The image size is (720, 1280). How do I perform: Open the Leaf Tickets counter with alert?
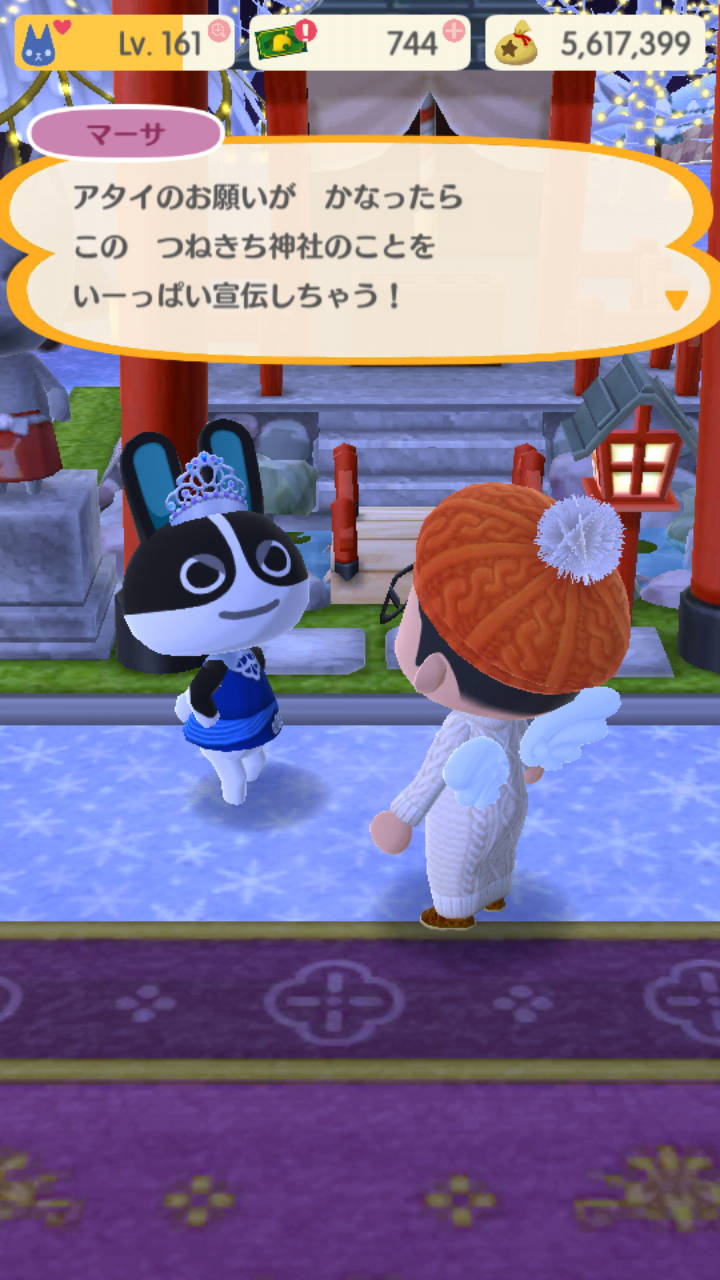coord(360,43)
